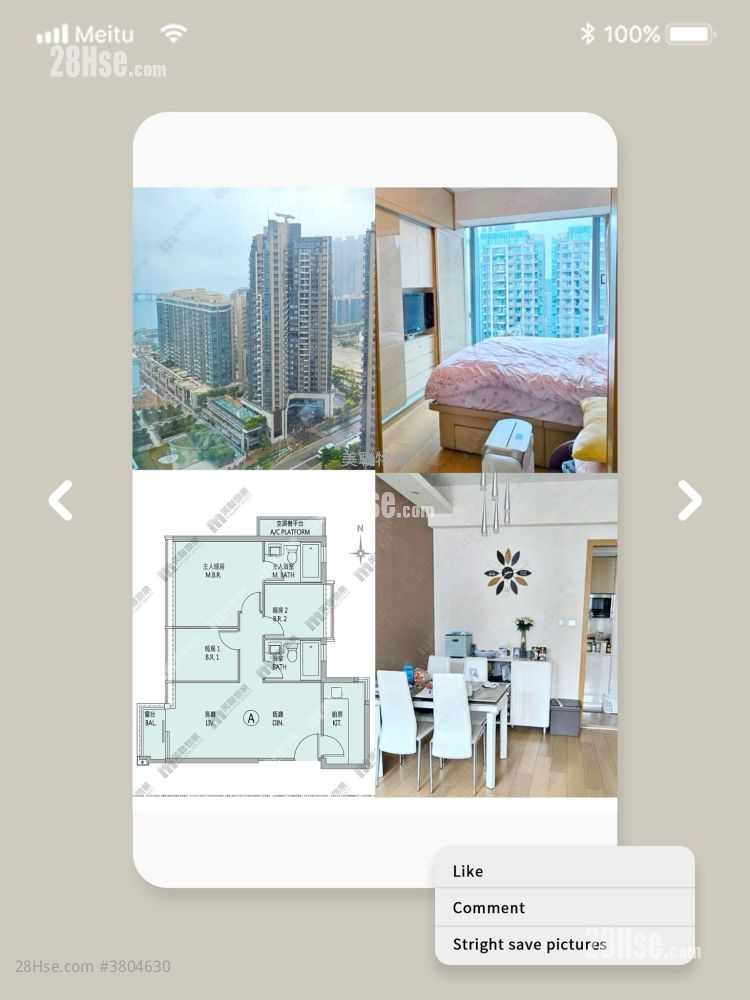Tap the WiFi icon in the status bar

coord(175,31)
